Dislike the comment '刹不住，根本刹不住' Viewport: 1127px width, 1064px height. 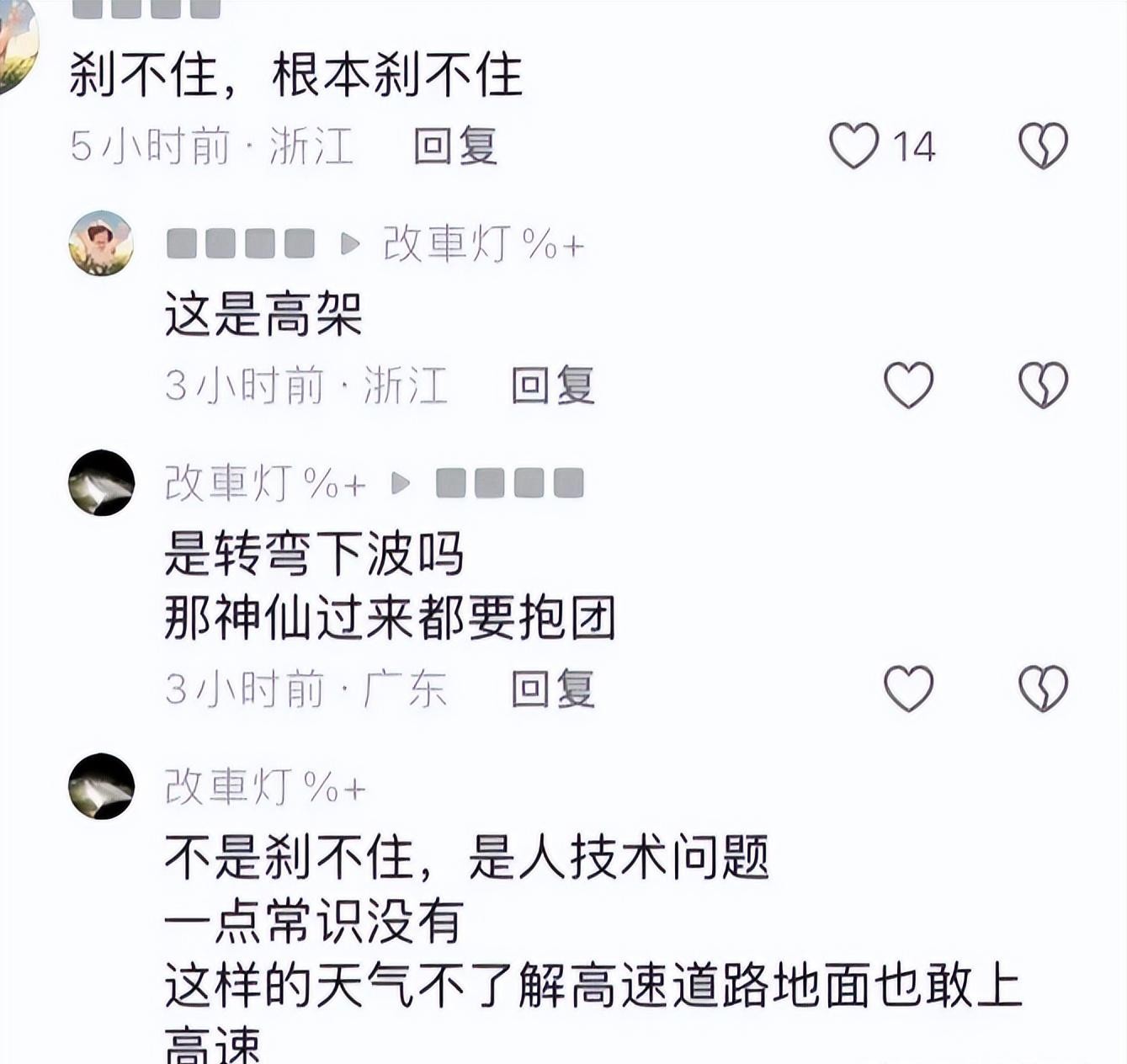click(x=1043, y=146)
